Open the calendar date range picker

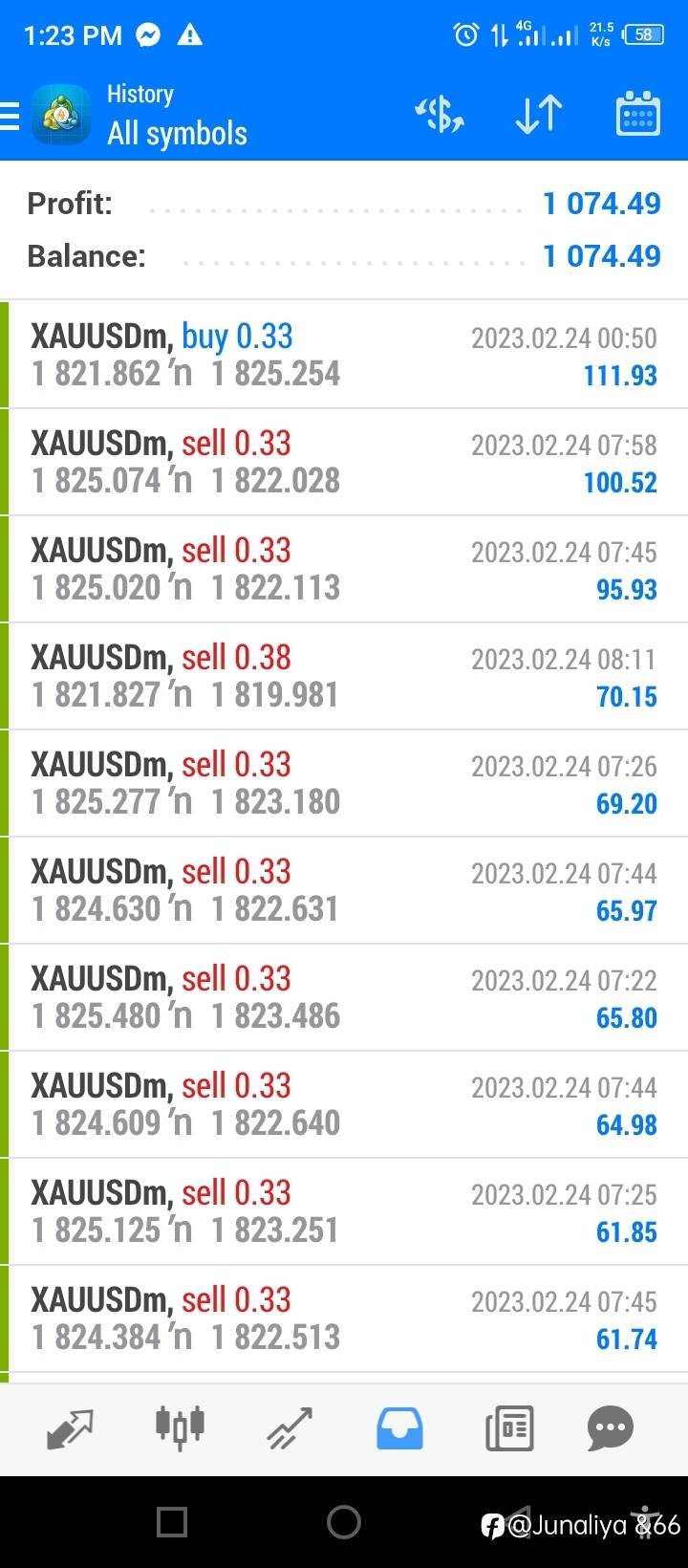[637, 115]
